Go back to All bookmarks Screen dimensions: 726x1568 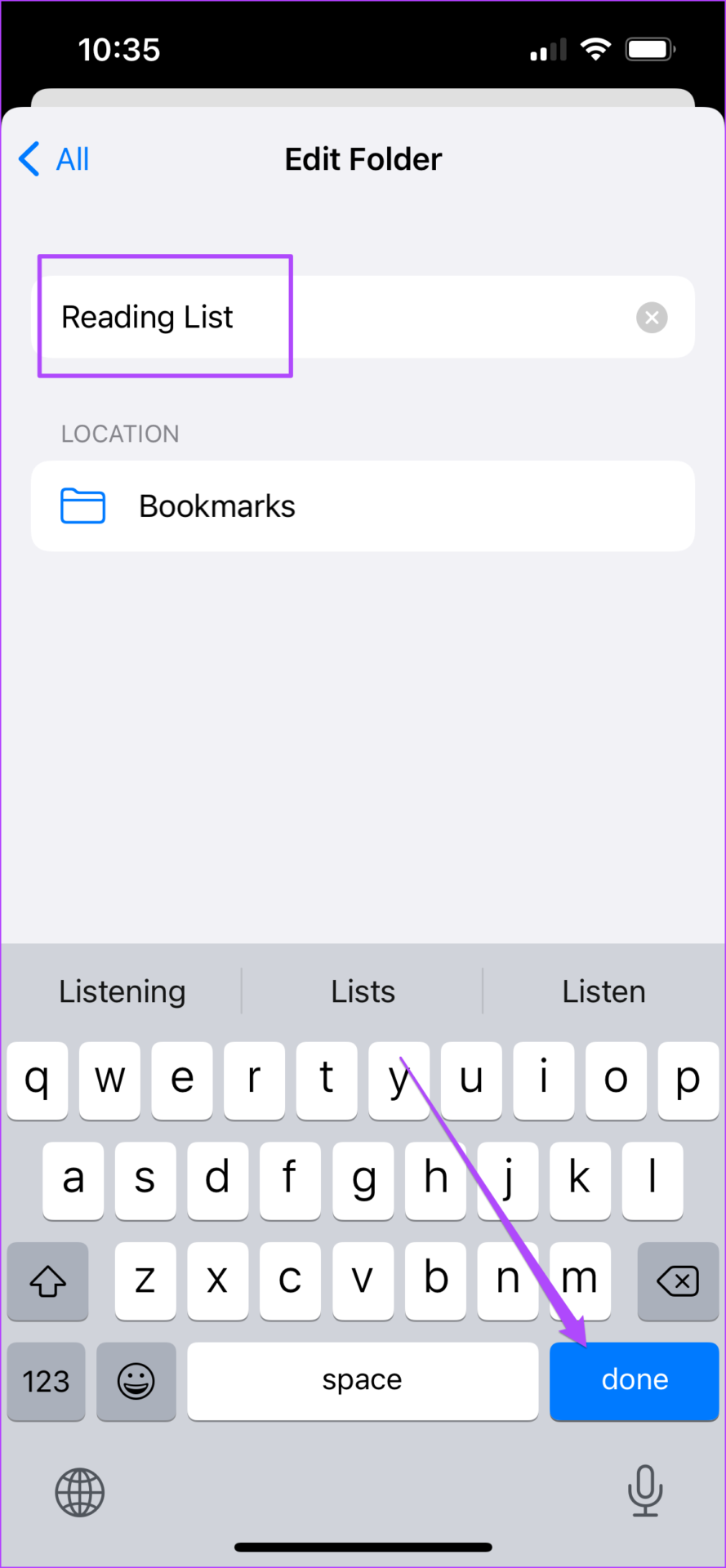tap(54, 159)
